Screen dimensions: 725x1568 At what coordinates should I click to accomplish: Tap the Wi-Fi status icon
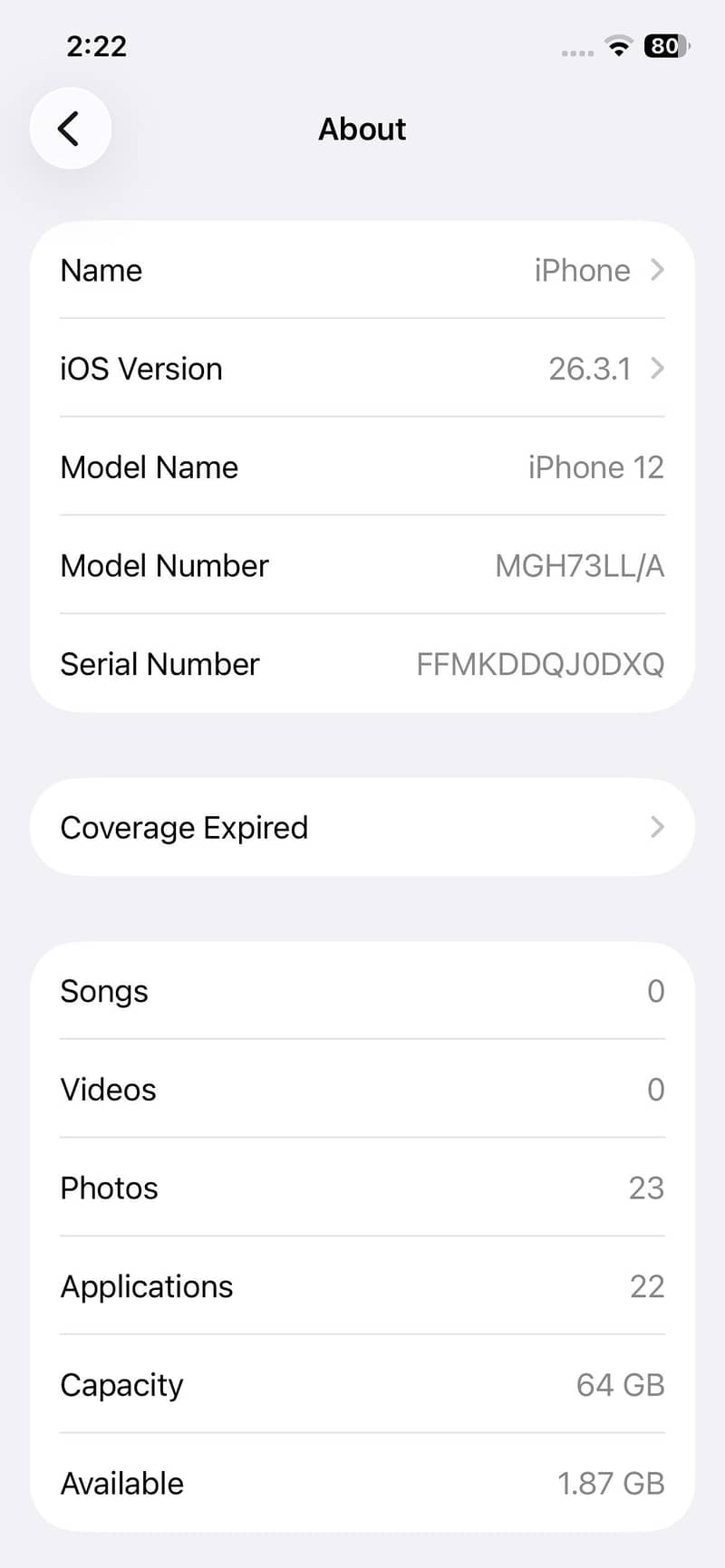617,46
